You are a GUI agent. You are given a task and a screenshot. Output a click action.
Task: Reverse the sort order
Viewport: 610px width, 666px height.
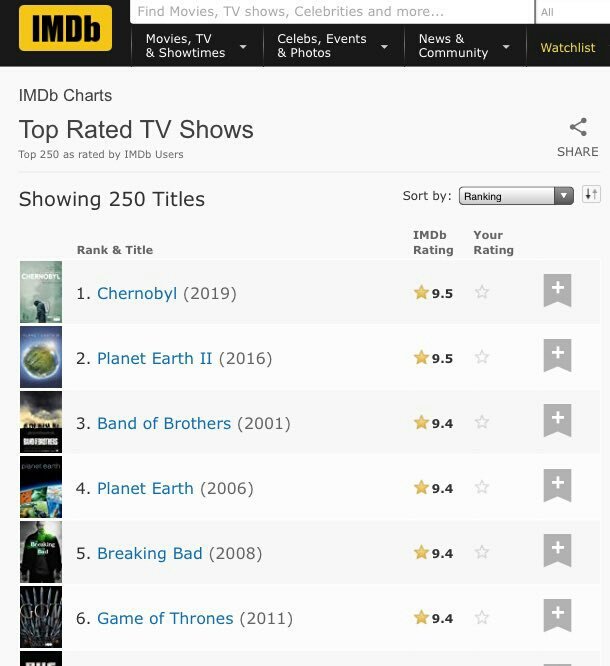click(x=591, y=195)
